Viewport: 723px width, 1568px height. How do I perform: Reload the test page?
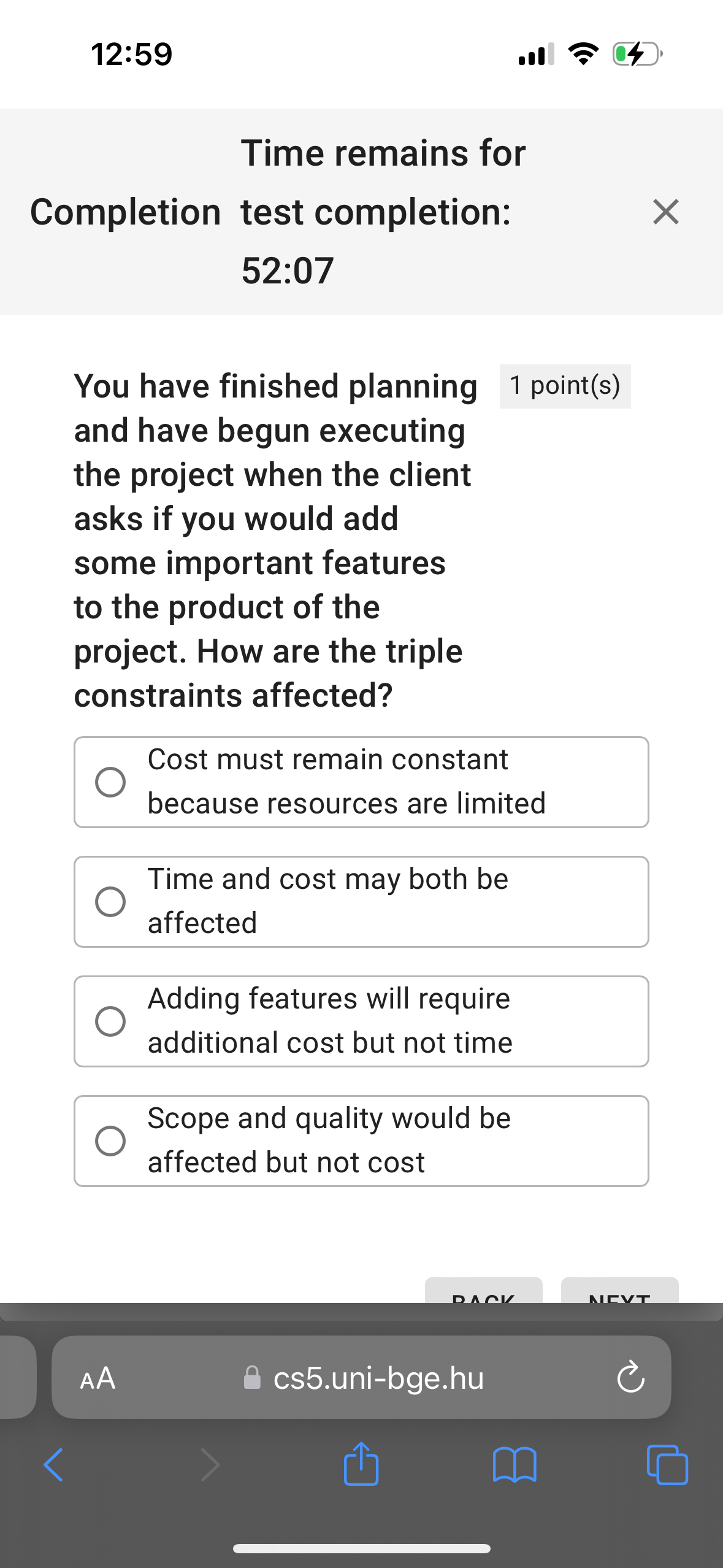(x=630, y=1378)
